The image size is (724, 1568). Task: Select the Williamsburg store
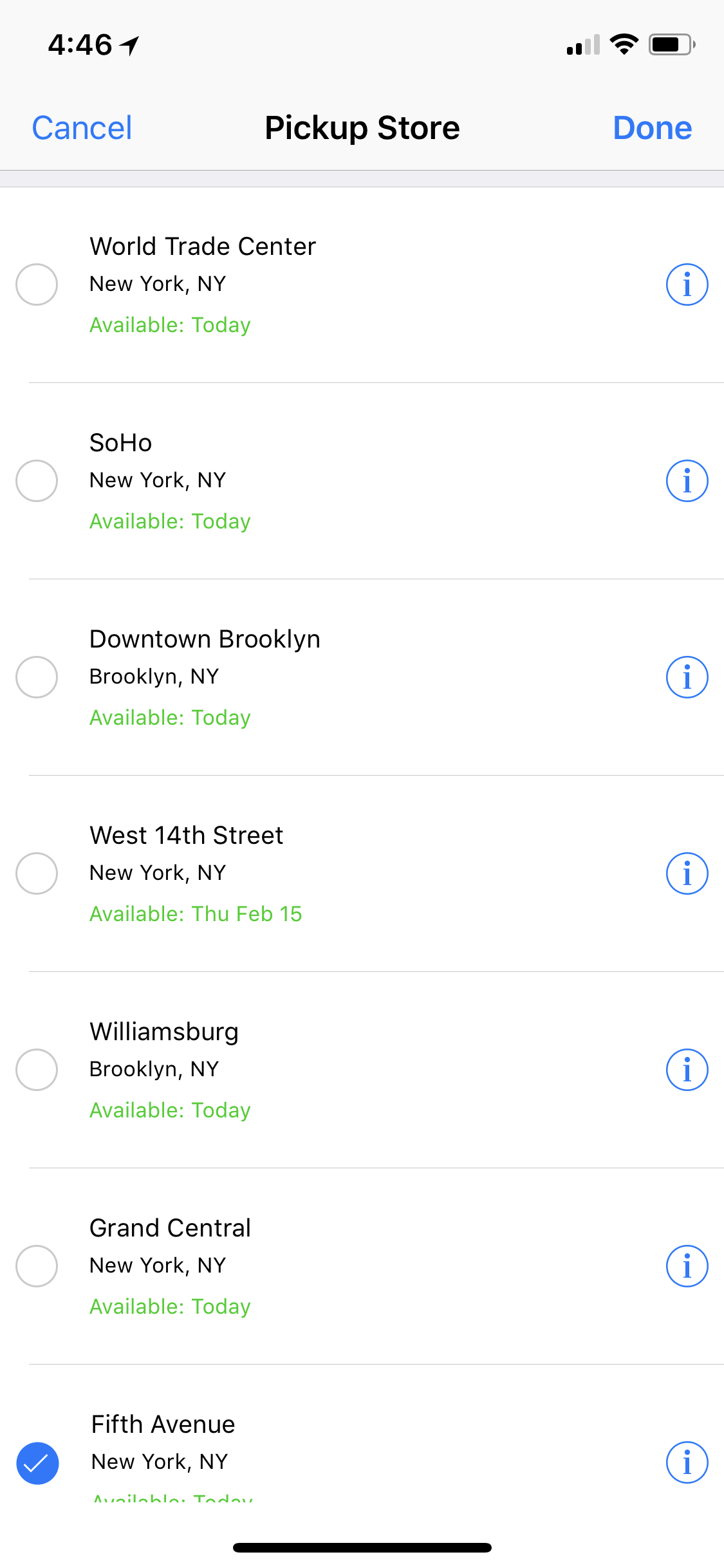pos(37,1070)
